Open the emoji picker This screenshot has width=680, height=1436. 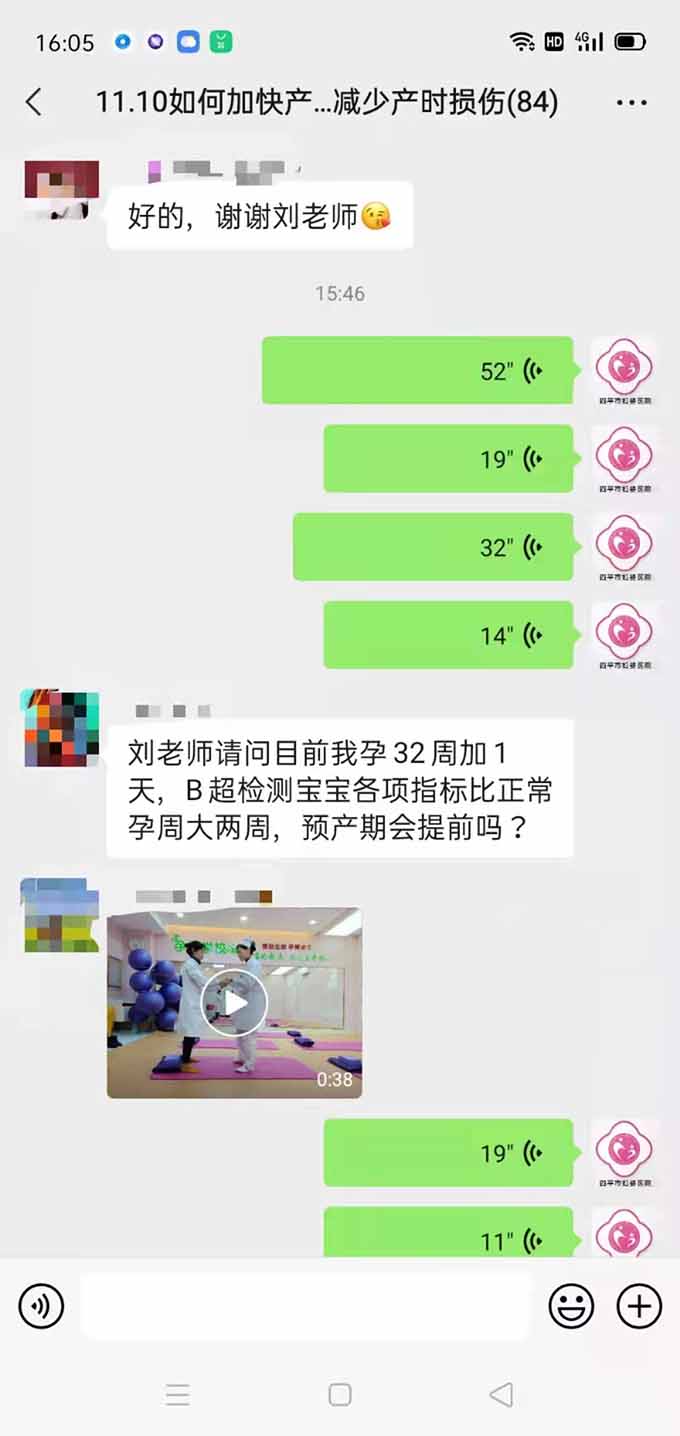[571, 1306]
